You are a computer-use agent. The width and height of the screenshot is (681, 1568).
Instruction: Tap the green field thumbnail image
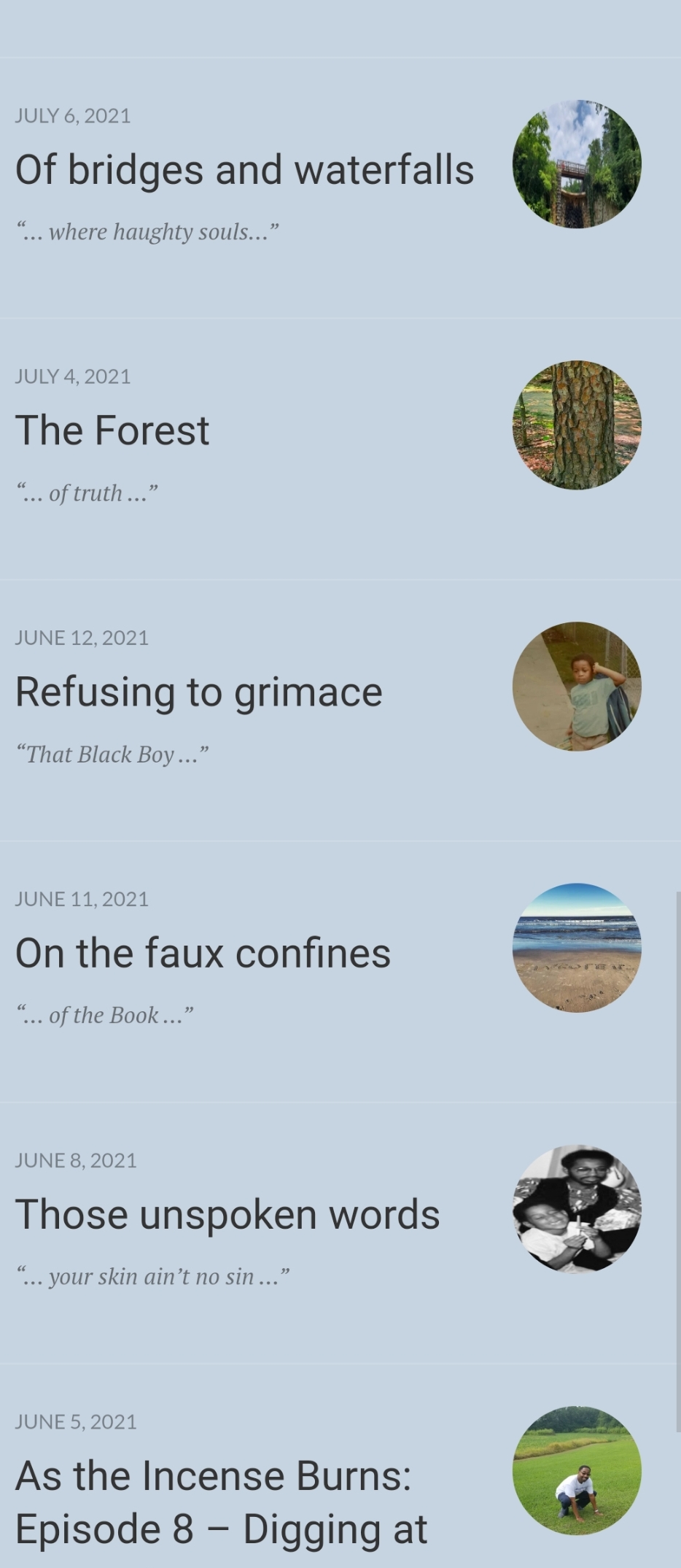(x=577, y=1470)
